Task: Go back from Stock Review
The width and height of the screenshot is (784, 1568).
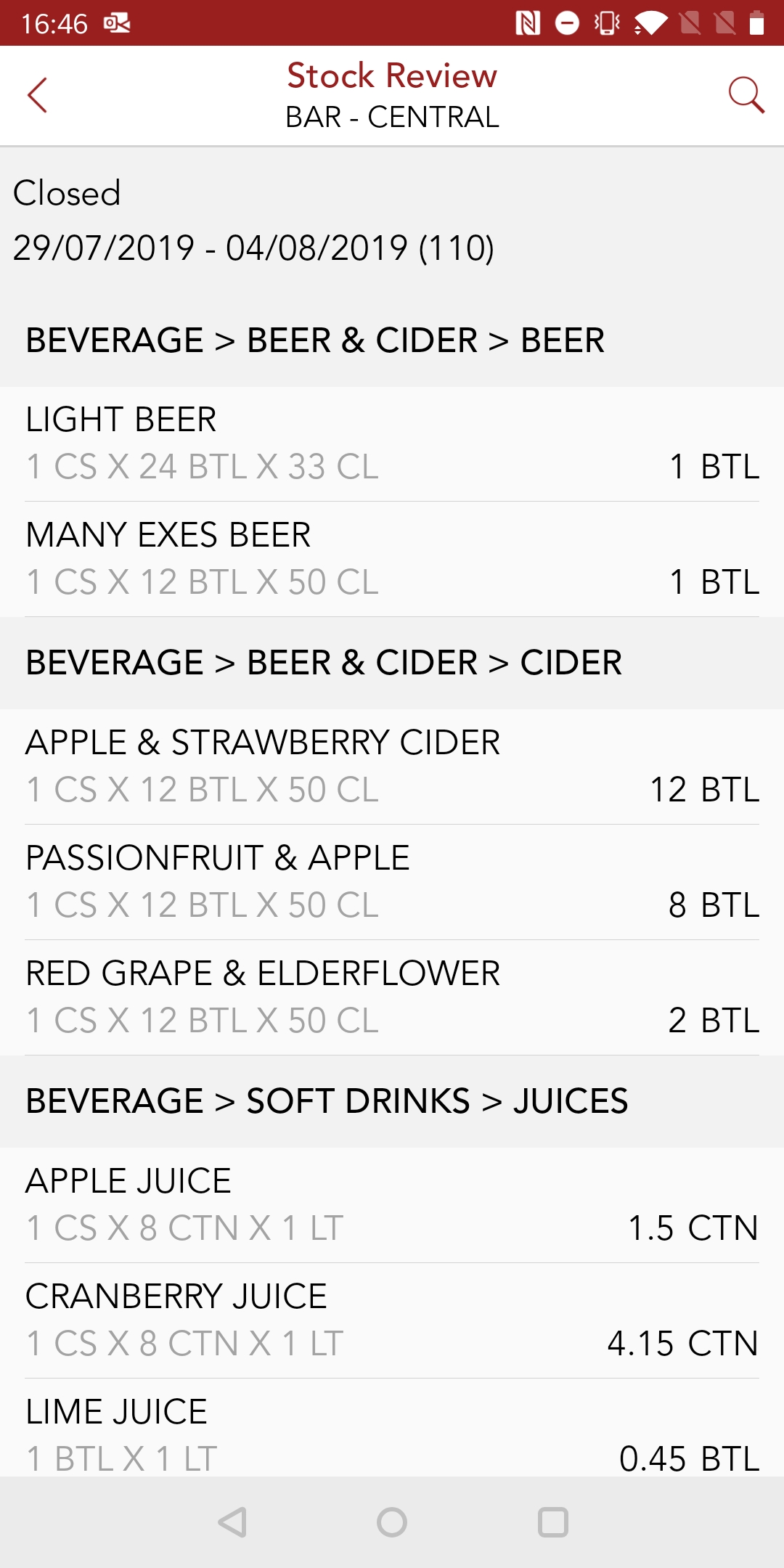Action: (38, 95)
